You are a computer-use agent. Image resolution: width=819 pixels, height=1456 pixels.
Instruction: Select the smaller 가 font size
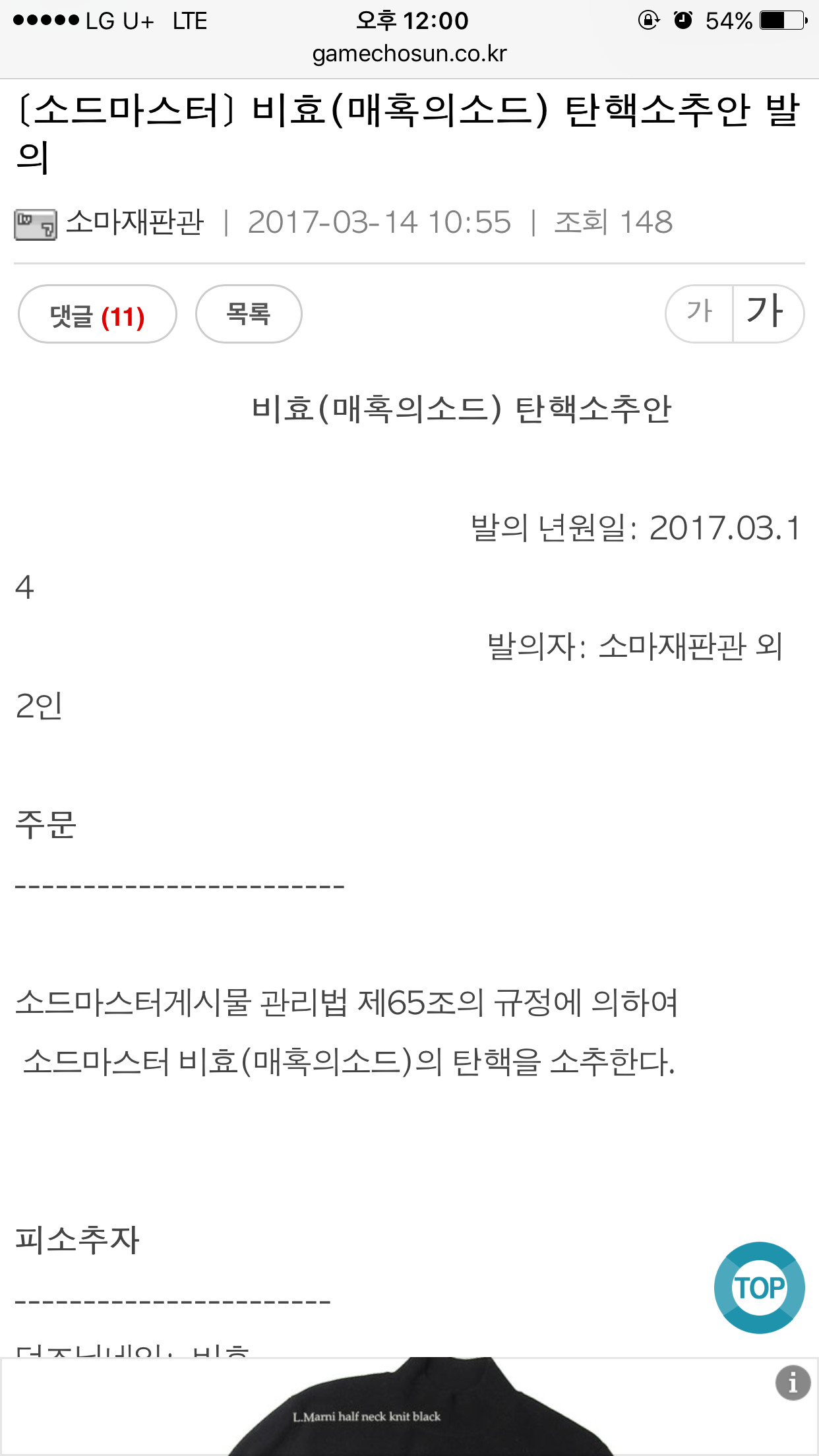pos(699,314)
